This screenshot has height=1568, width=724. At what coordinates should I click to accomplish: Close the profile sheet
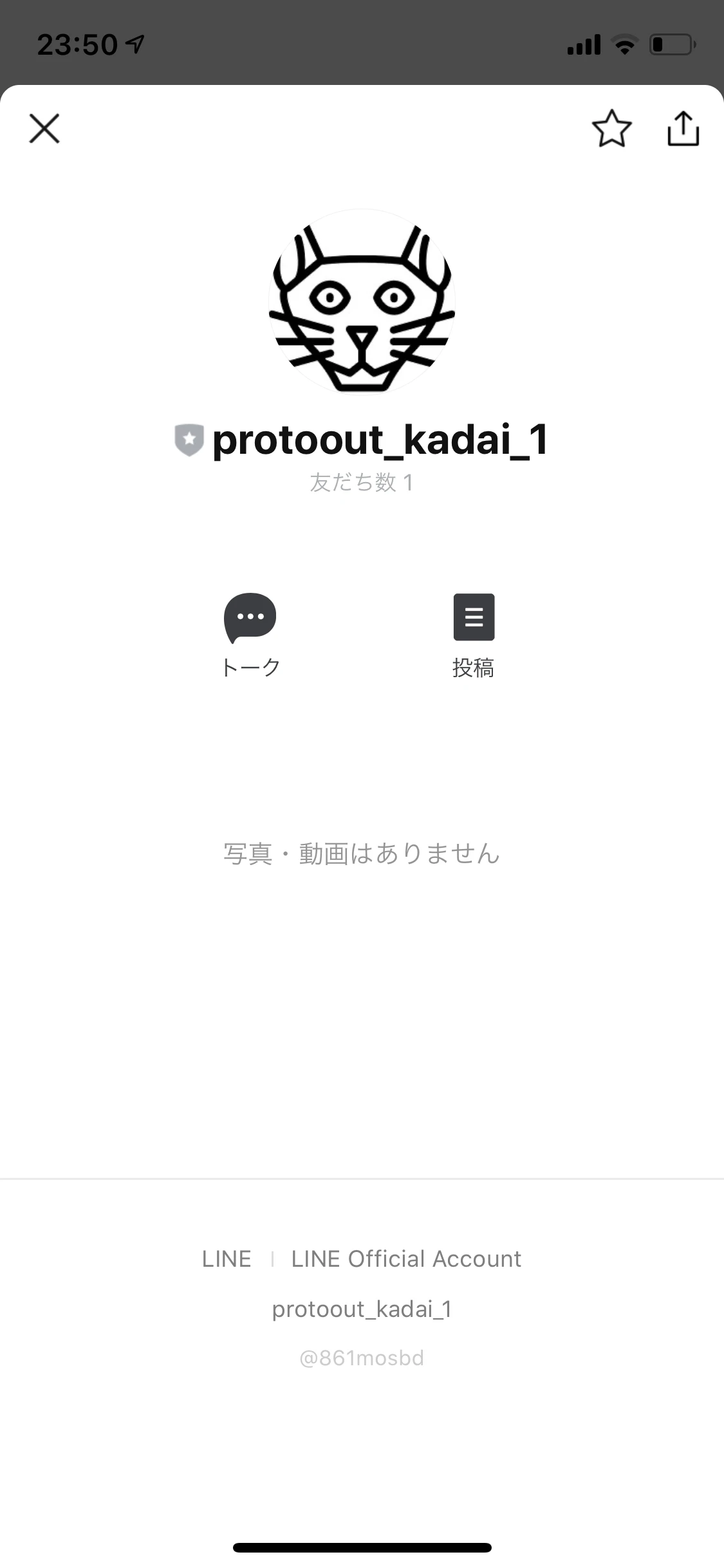[x=44, y=128]
